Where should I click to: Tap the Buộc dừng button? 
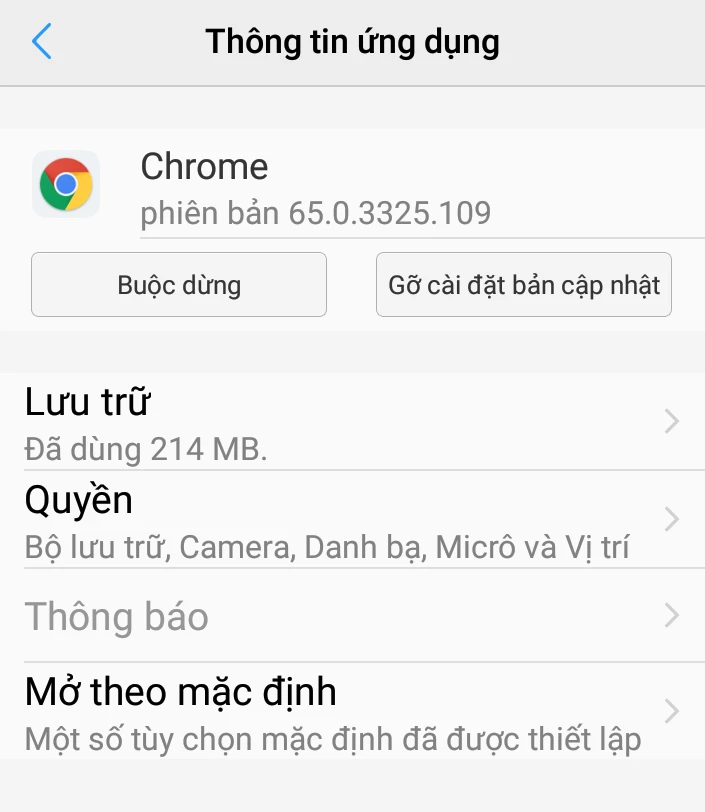pos(179,285)
